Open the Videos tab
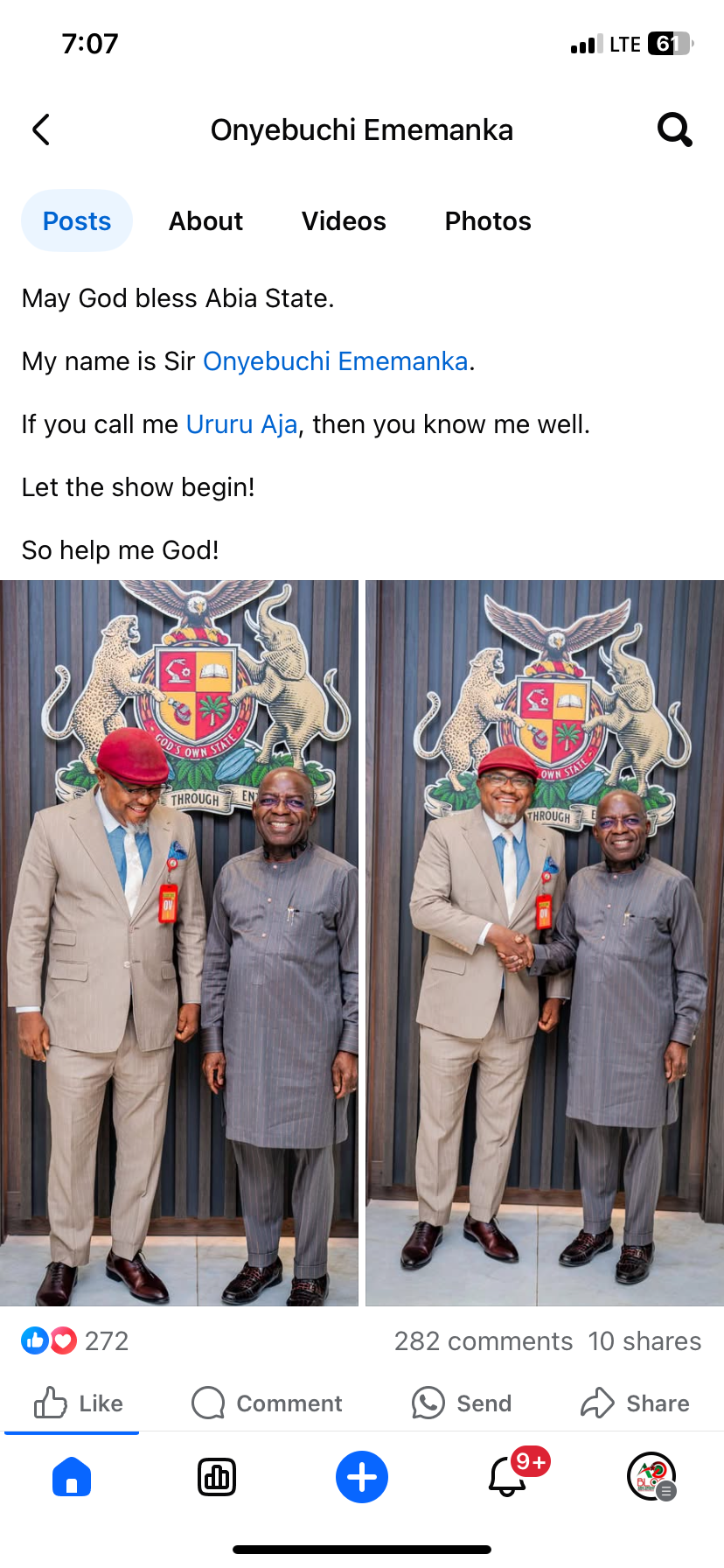The width and height of the screenshot is (724, 1568). [344, 221]
